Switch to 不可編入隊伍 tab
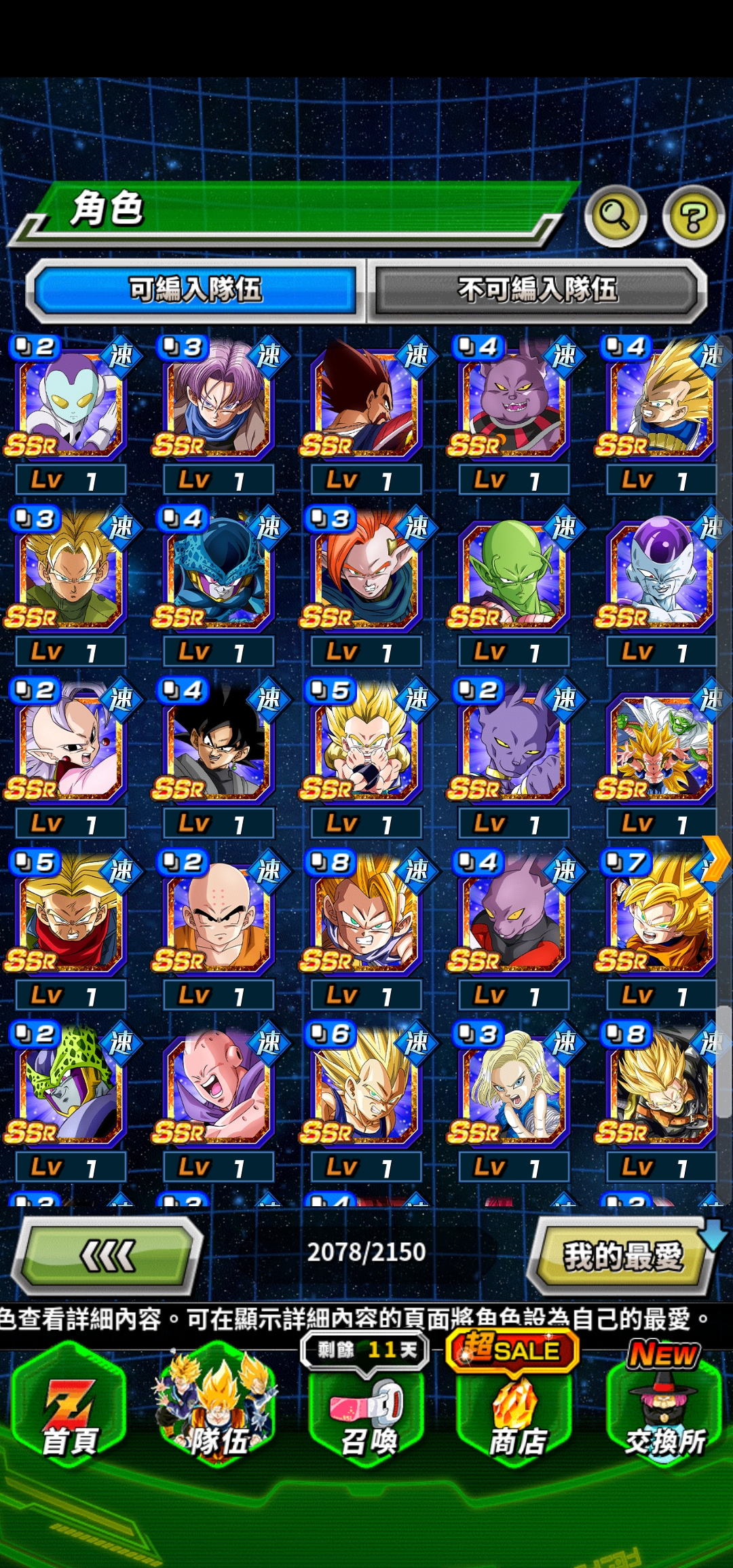Screen dimensions: 733x1568 tap(538, 290)
